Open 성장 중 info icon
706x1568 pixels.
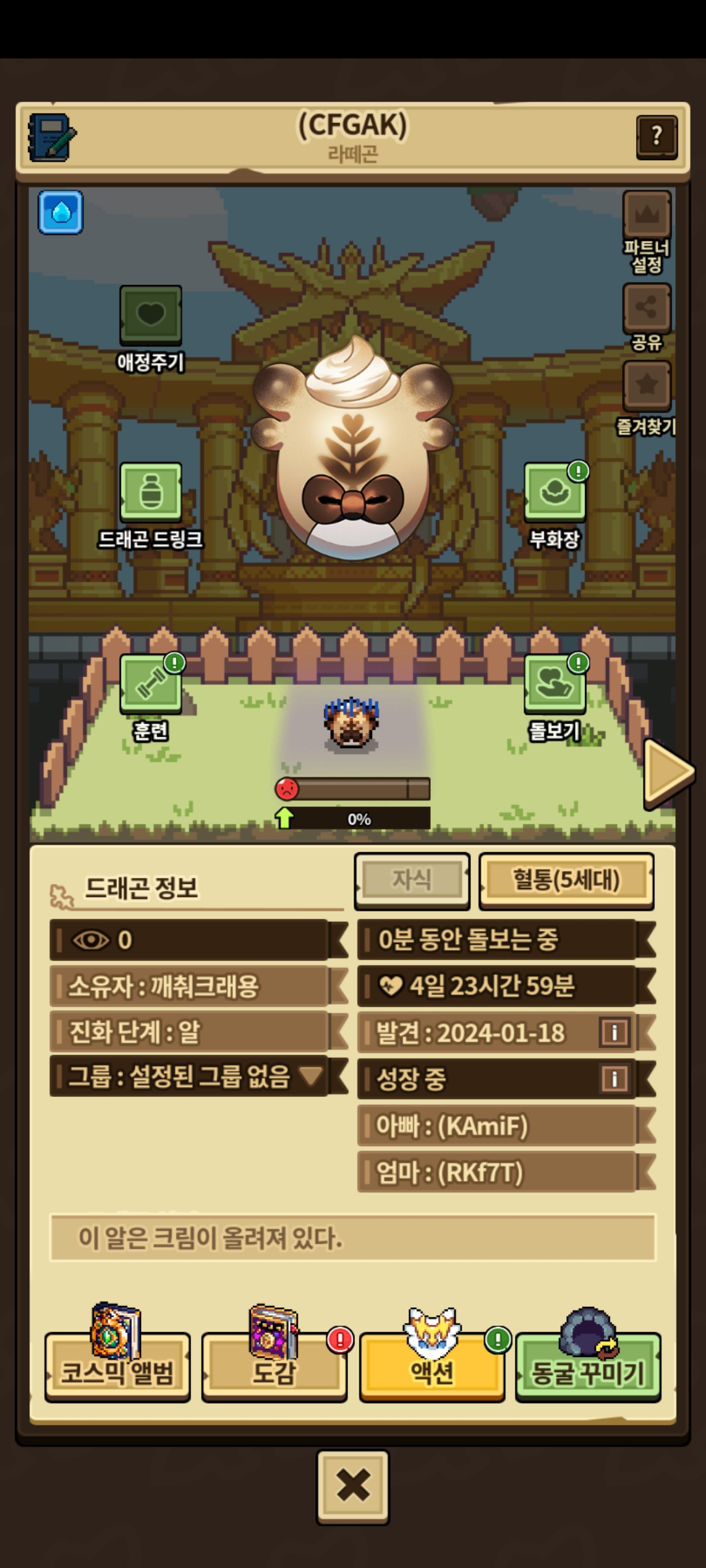point(614,1079)
